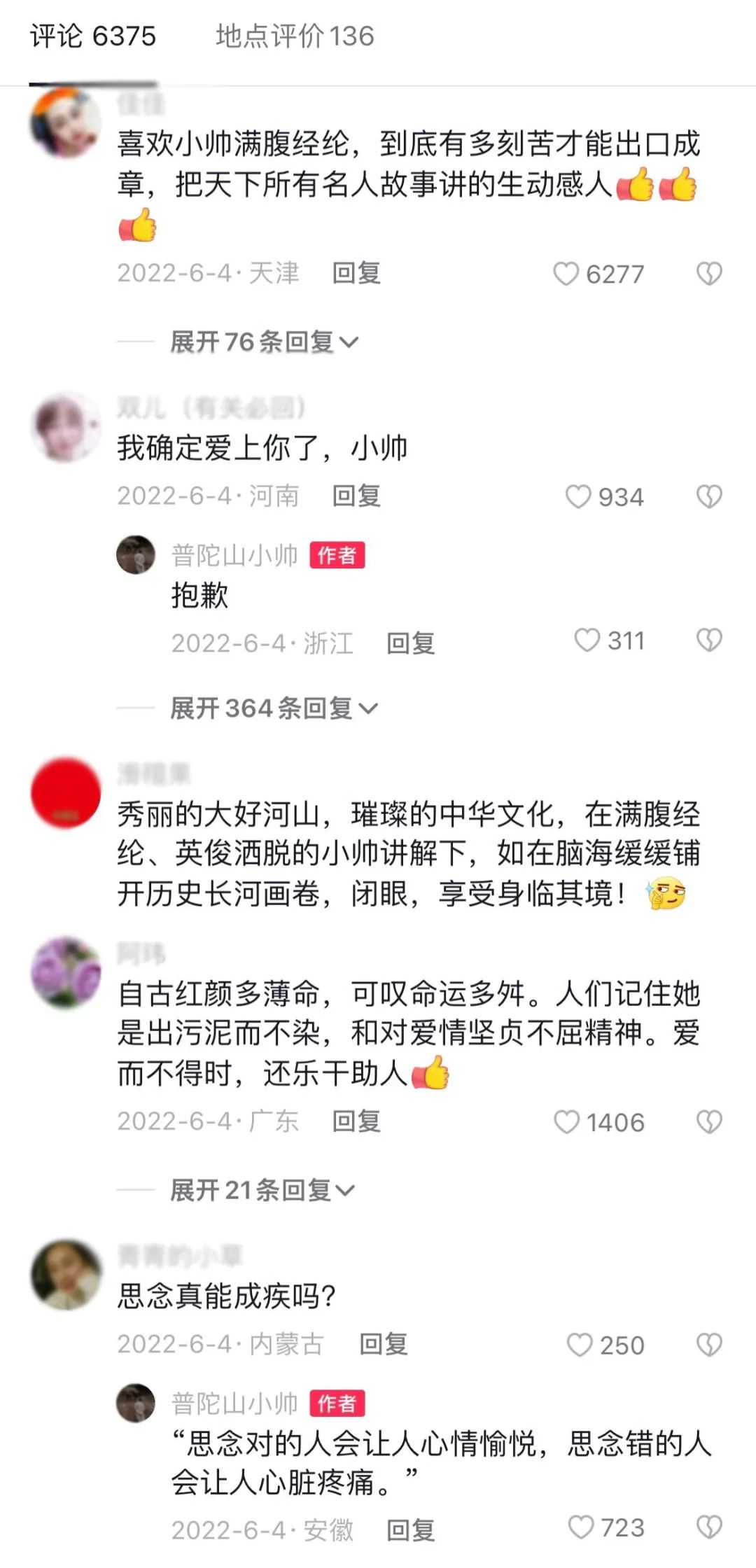Reply to the author's 安徽 reply
This screenshot has width=756, height=1568.
coord(411,1531)
